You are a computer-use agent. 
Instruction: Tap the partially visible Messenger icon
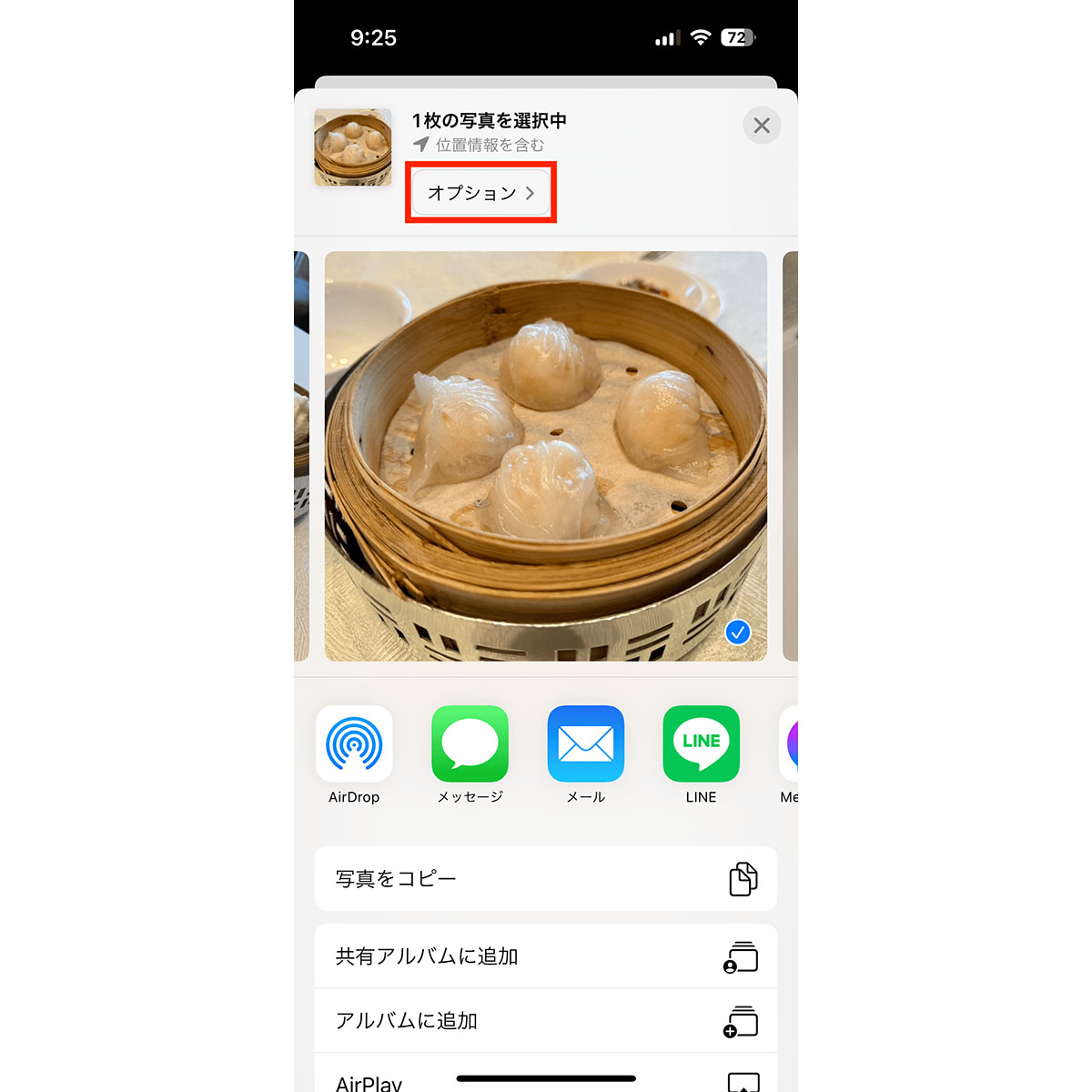(790, 744)
